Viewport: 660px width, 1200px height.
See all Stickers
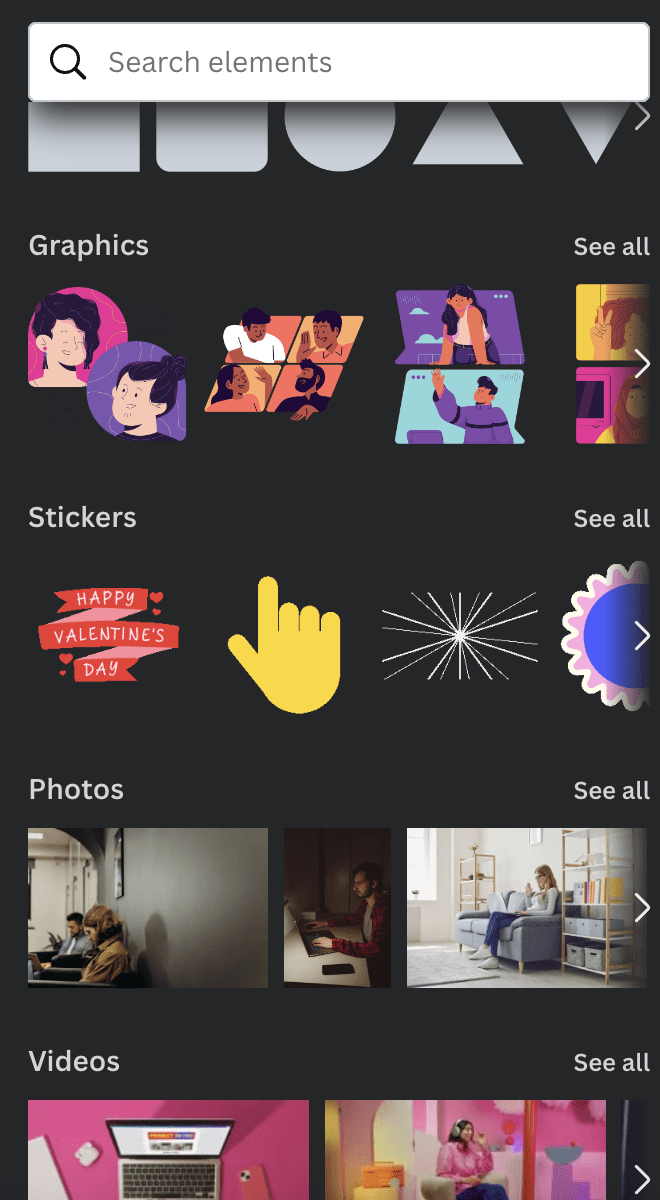click(611, 518)
